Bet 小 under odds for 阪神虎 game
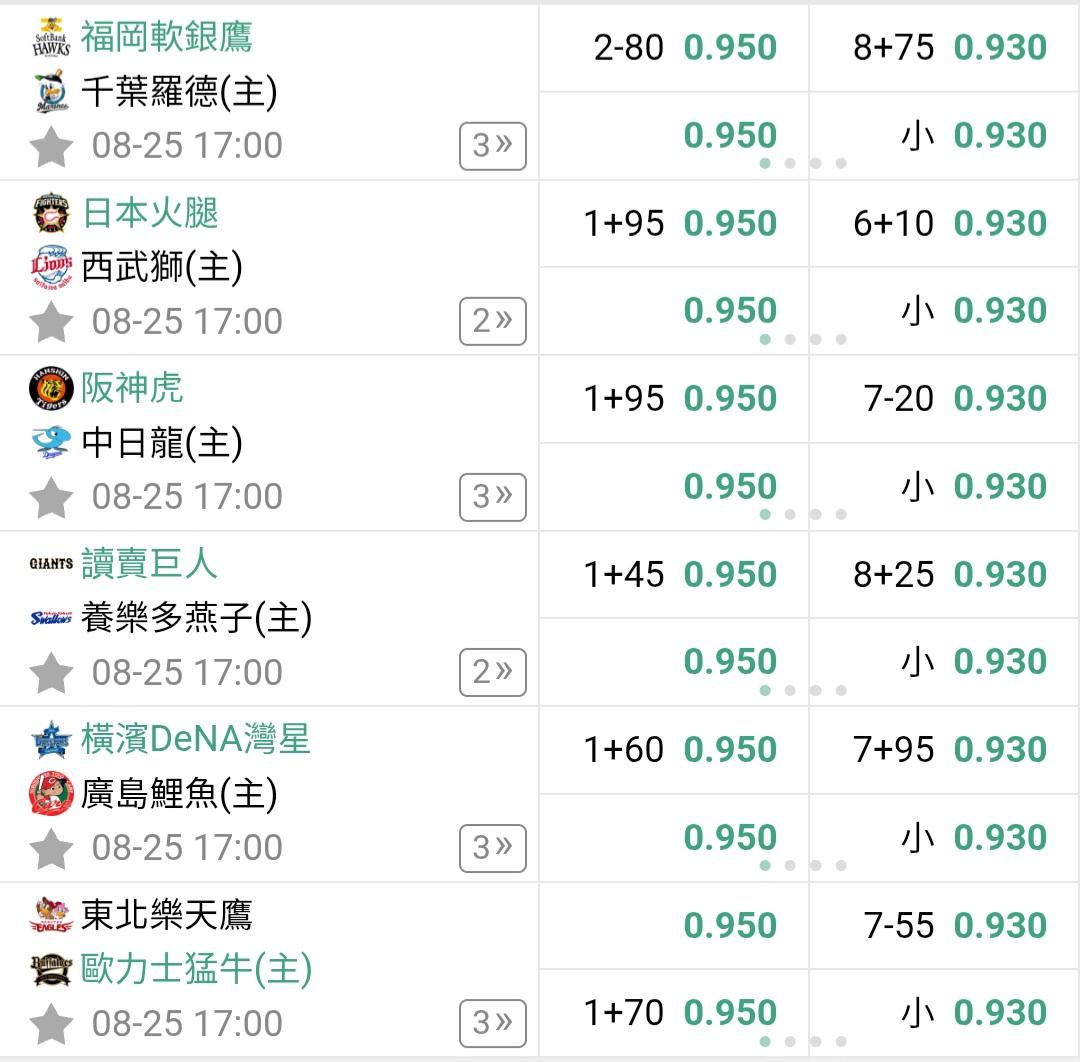This screenshot has width=1080, height=1062. 944,486
